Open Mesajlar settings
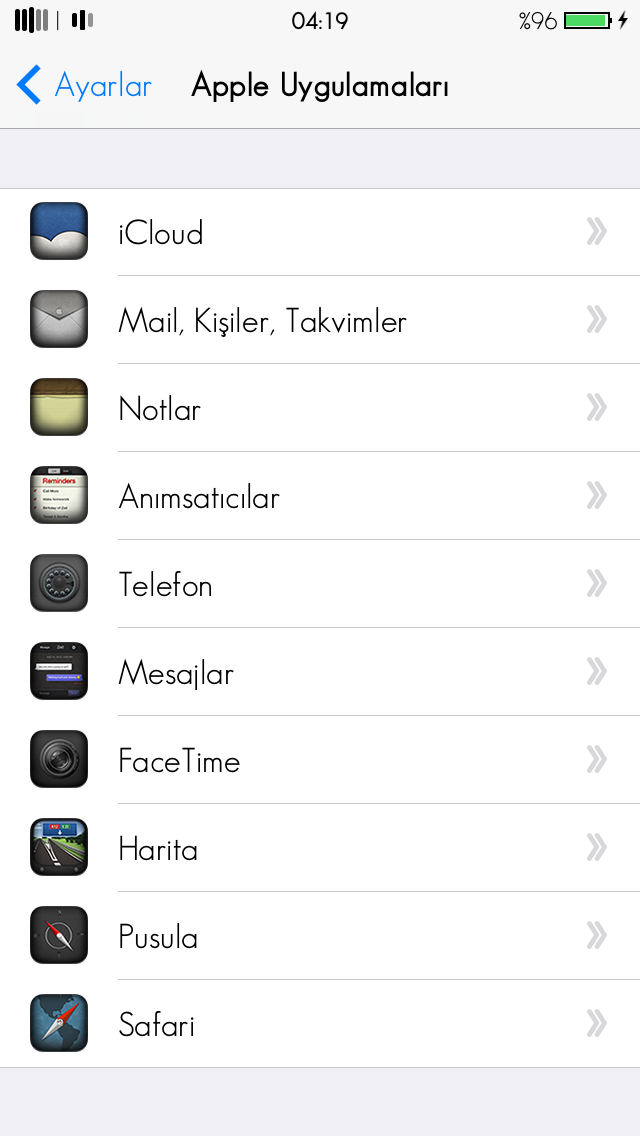 [320, 672]
